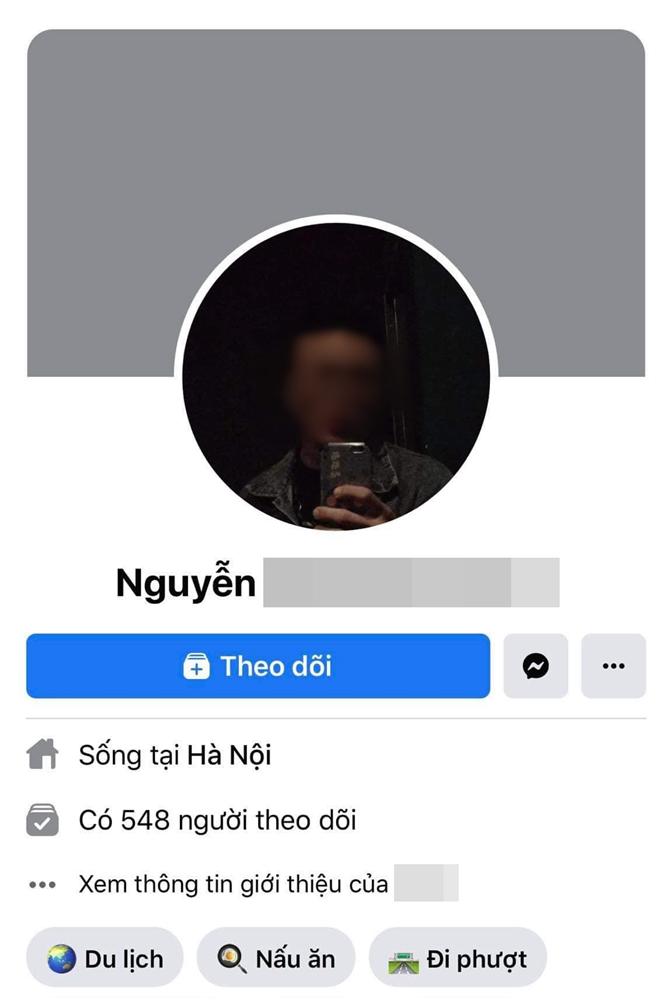Image resolution: width=672 pixels, height=1000 pixels.
Task: Open Xem thông tin giới thiệu details
Action: (x=232, y=884)
